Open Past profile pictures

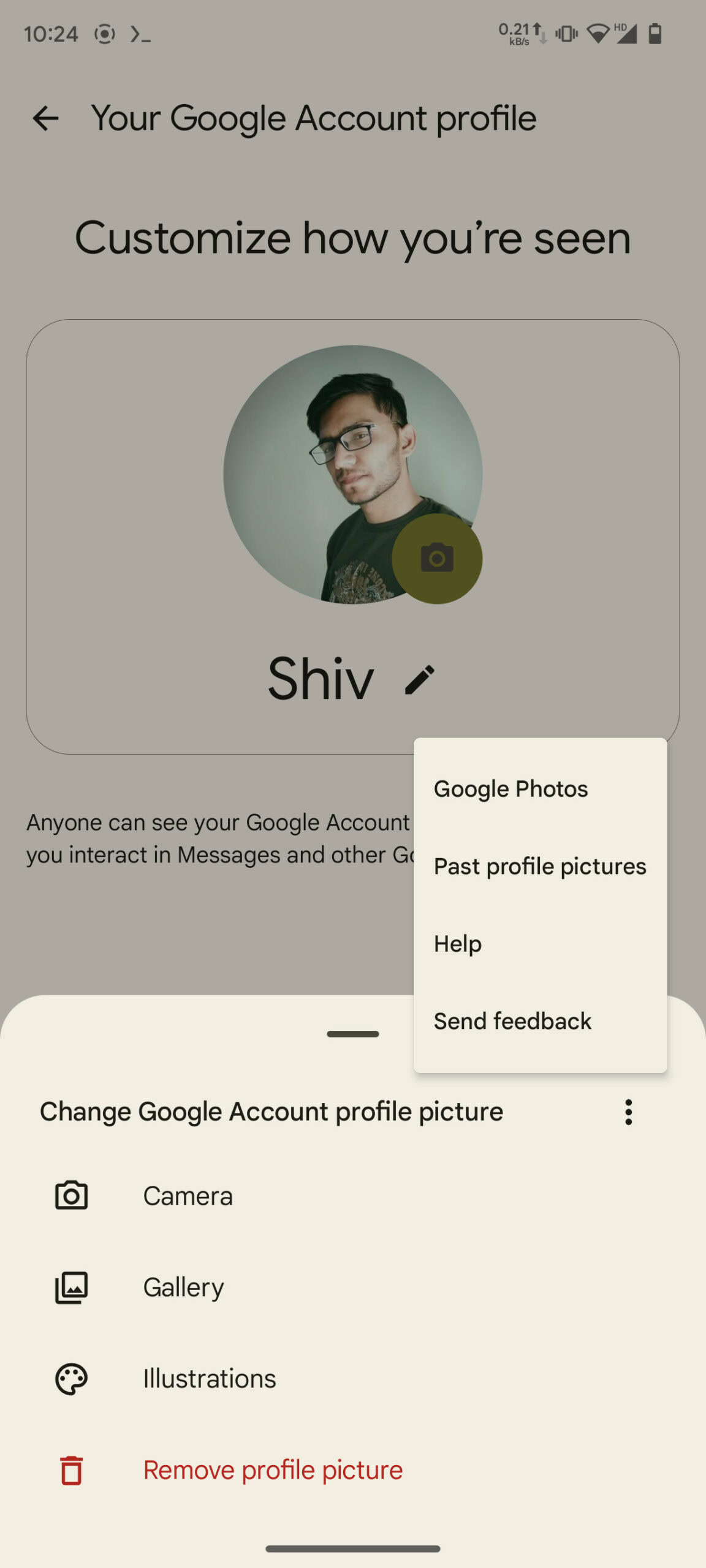(x=540, y=866)
